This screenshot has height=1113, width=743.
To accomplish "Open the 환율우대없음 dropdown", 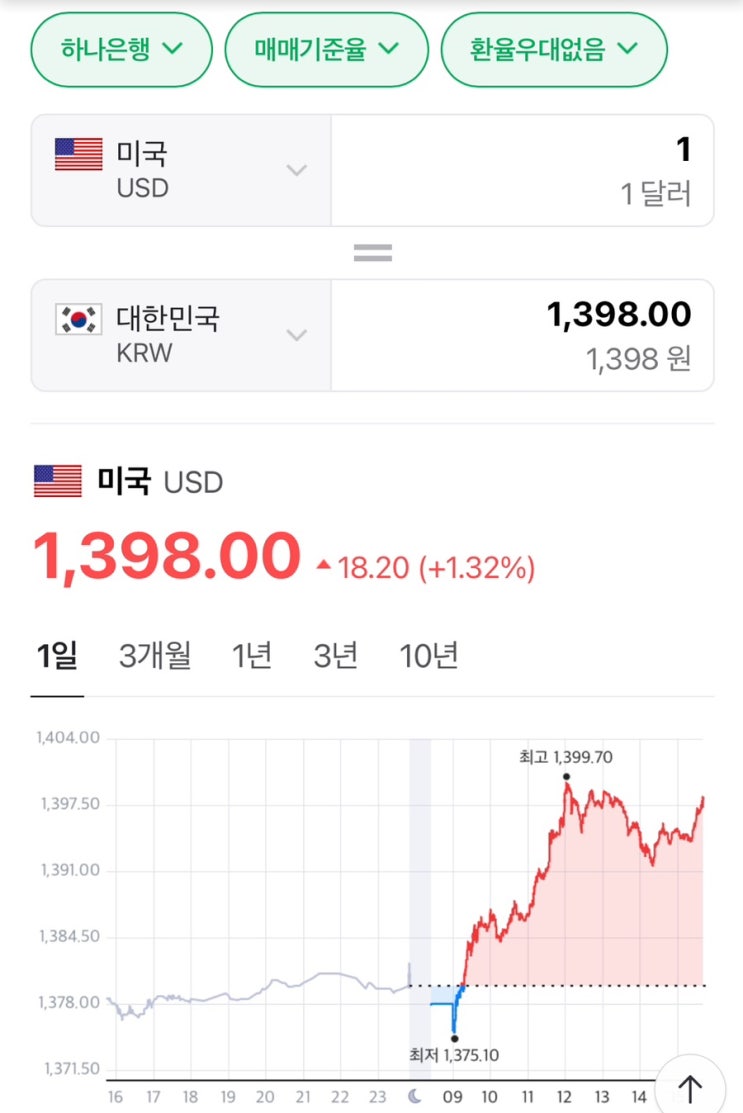I will click(554, 48).
